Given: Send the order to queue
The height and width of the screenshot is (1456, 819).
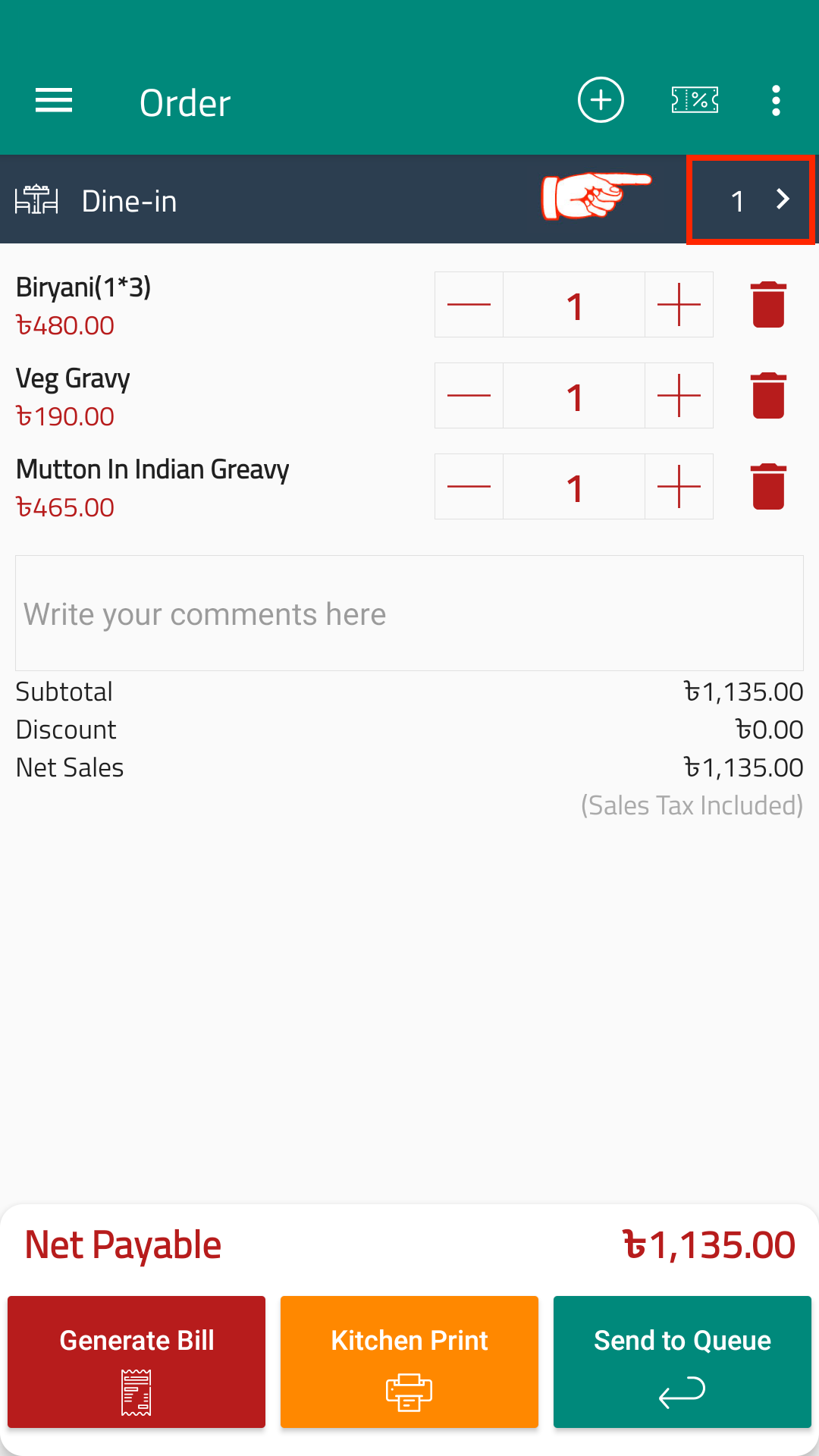Looking at the screenshot, I should click(682, 1362).
